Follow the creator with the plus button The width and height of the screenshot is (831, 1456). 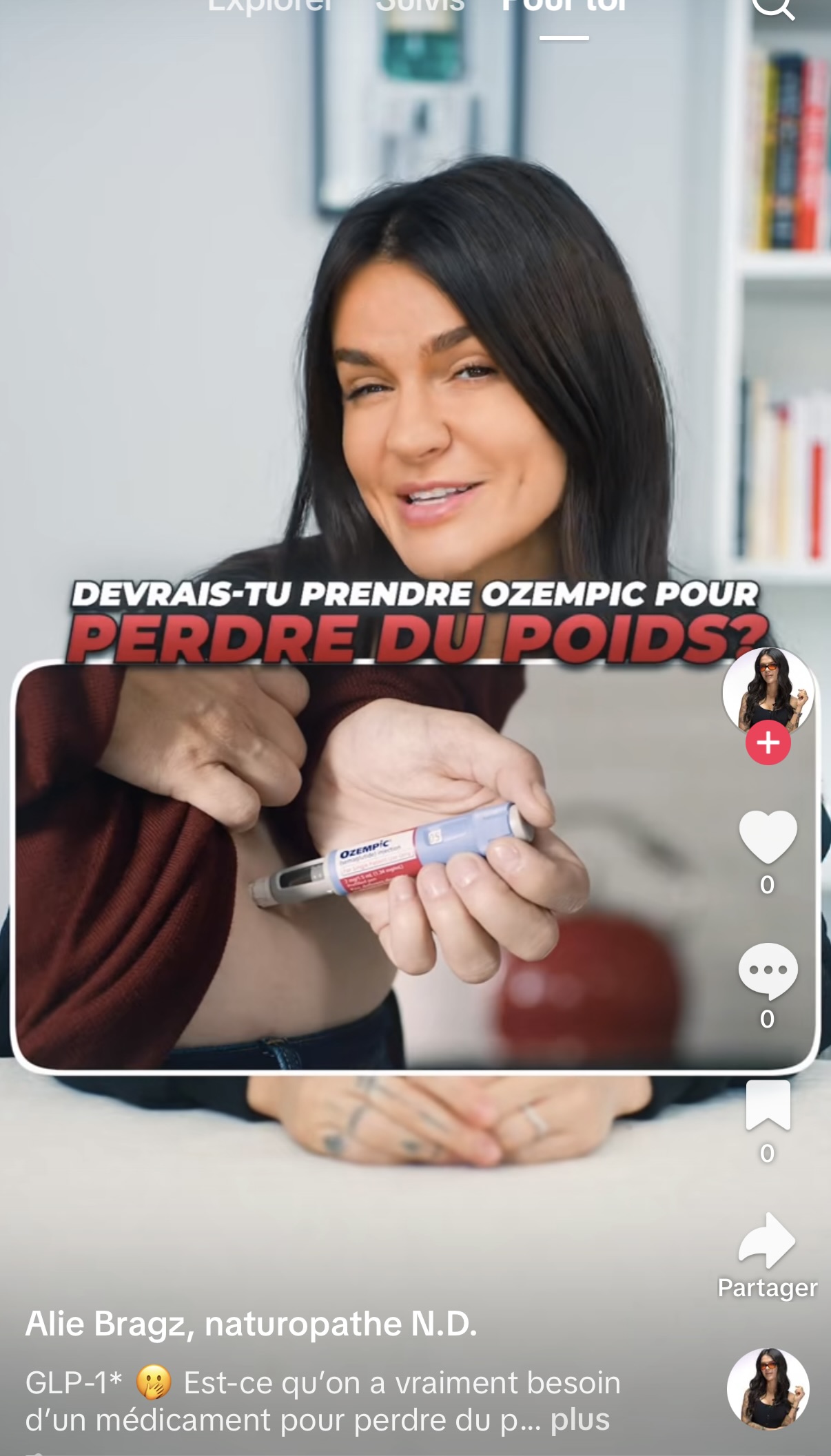point(768,743)
